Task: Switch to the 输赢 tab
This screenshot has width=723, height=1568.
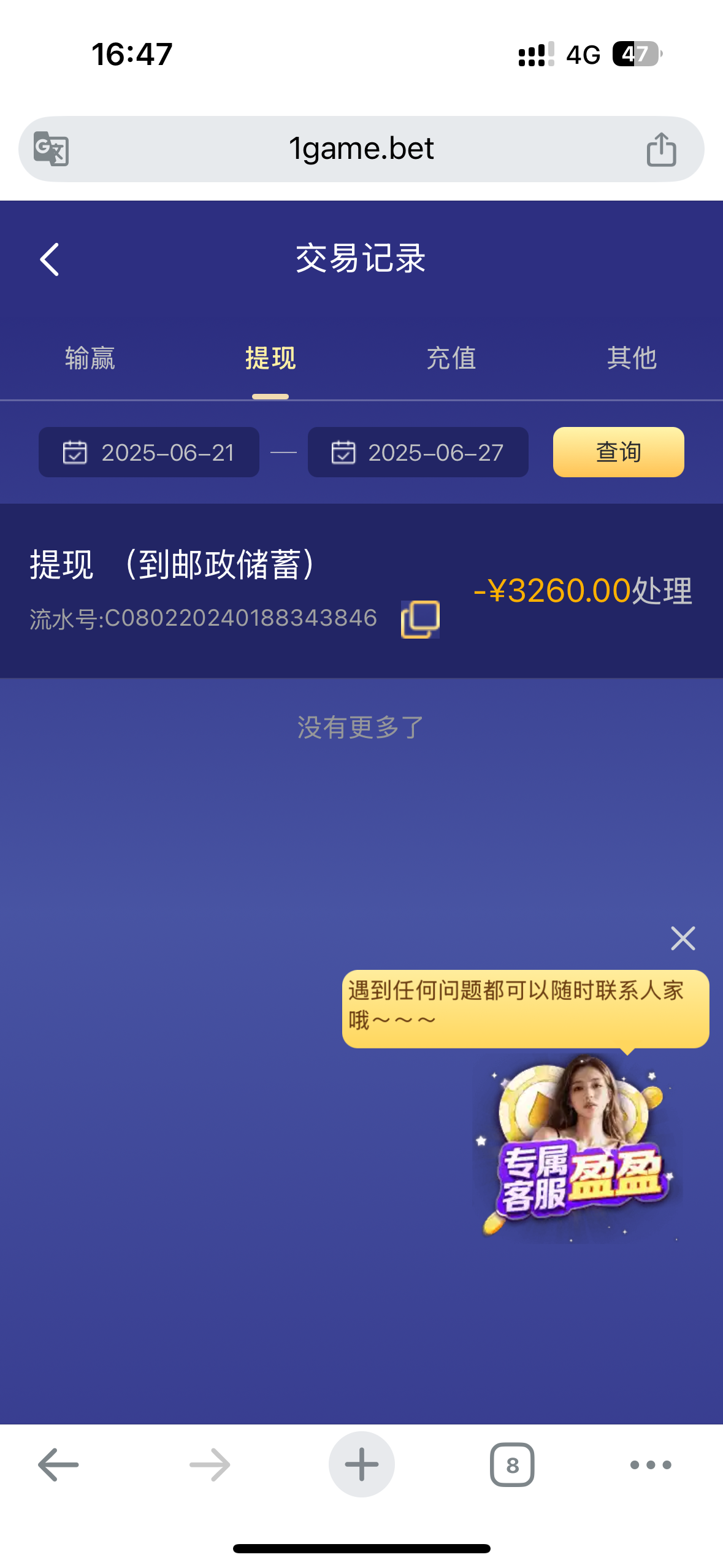Action: coord(90,358)
